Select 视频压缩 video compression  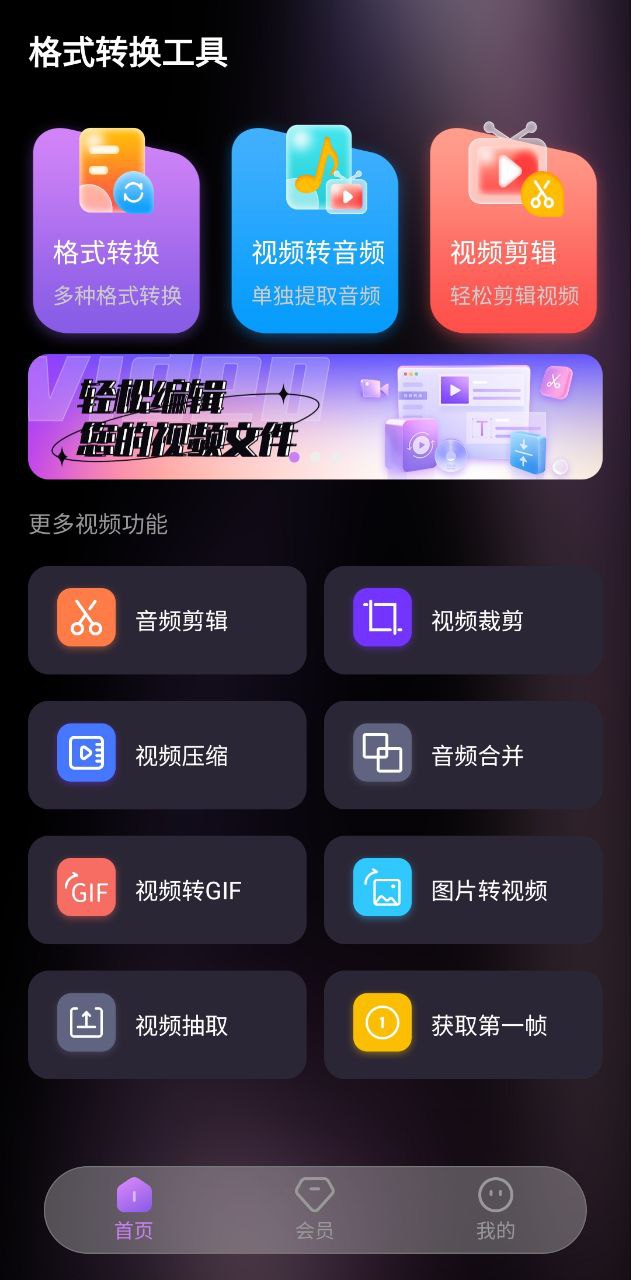pos(167,755)
